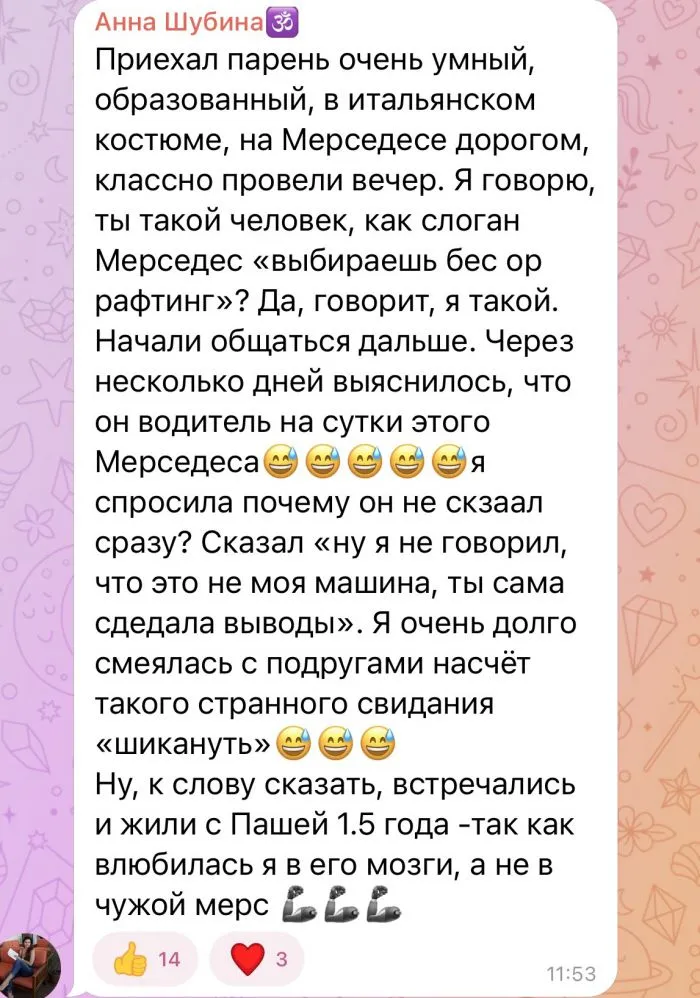Add thumbs-up reaction with 14 likes
The image size is (700, 998).
(x=146, y=958)
